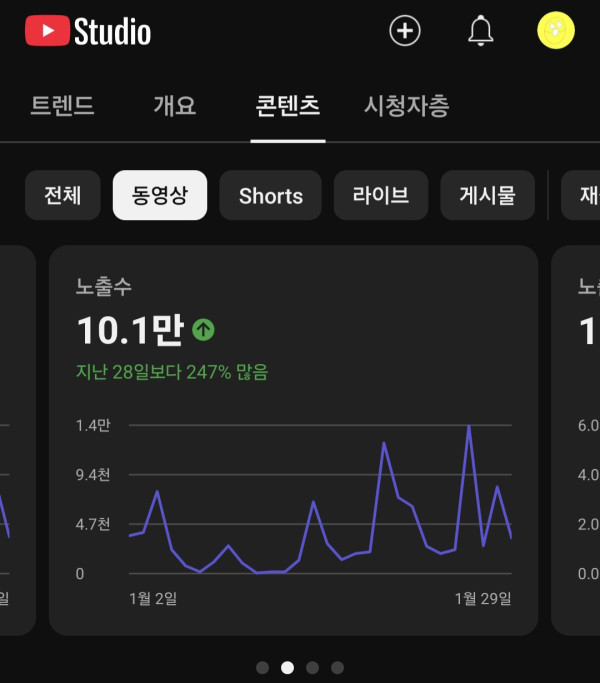Switch to the 트렌드 tab
The height and width of the screenshot is (683, 600).
63,106
